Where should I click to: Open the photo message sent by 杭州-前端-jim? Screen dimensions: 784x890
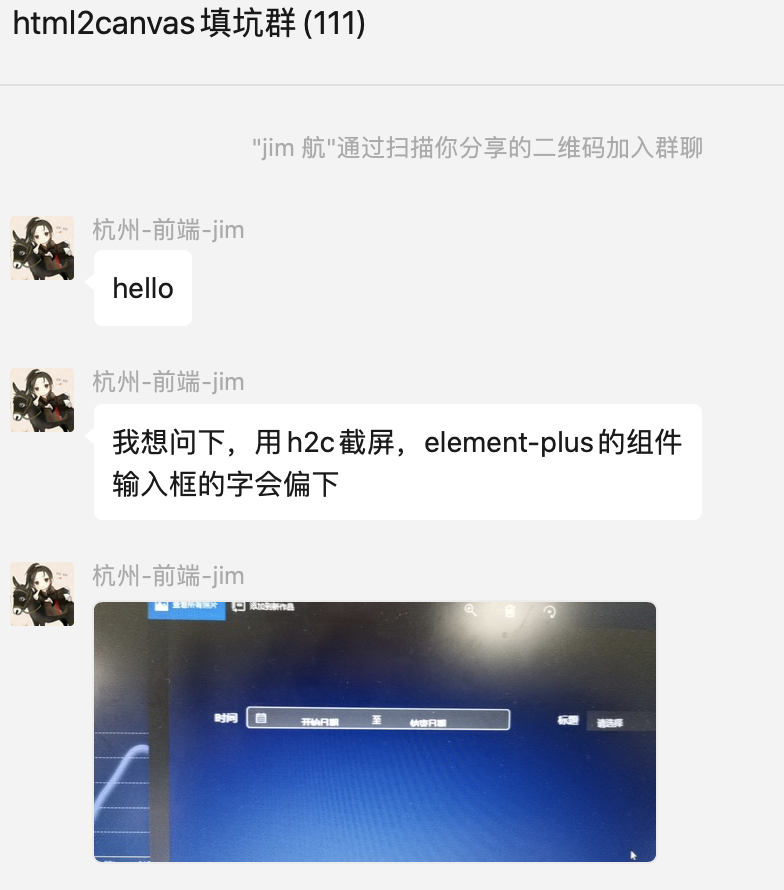click(375, 731)
